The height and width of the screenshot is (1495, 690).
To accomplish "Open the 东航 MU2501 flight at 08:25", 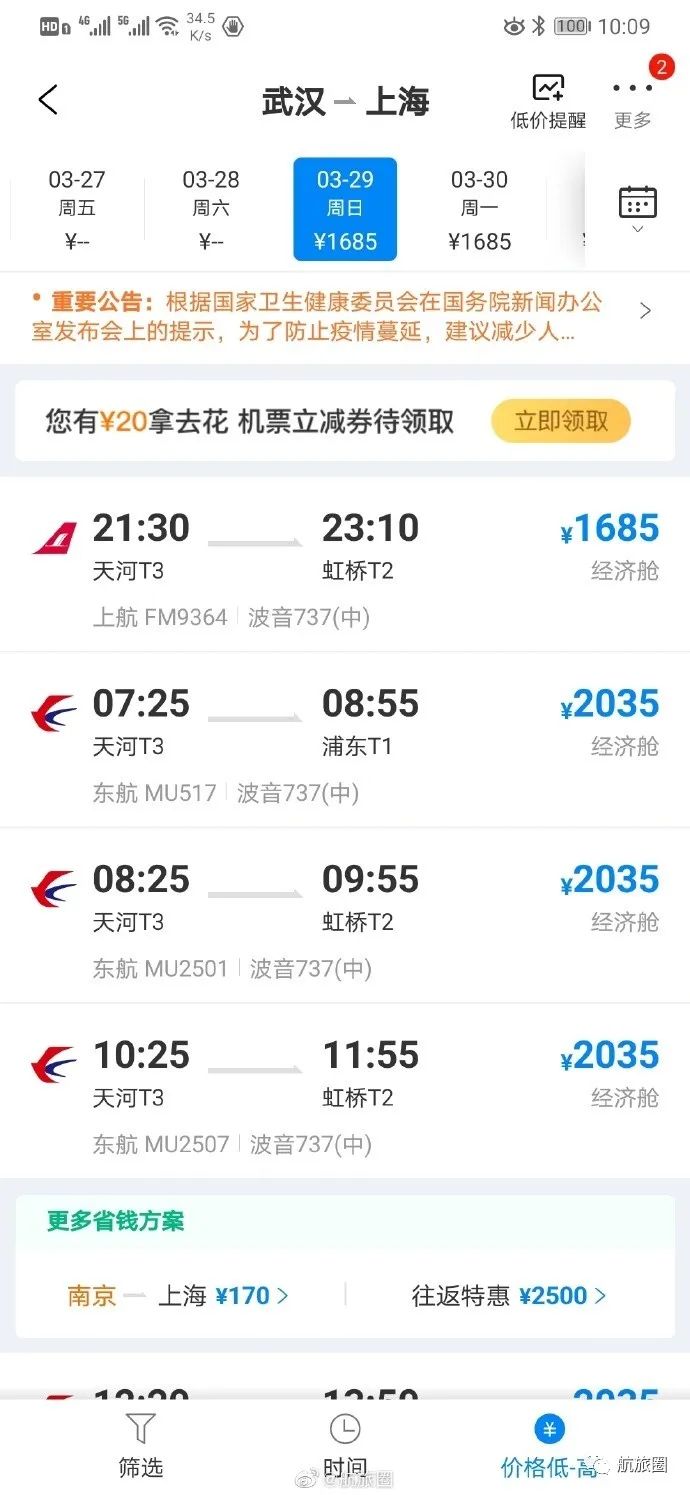I will coord(345,915).
